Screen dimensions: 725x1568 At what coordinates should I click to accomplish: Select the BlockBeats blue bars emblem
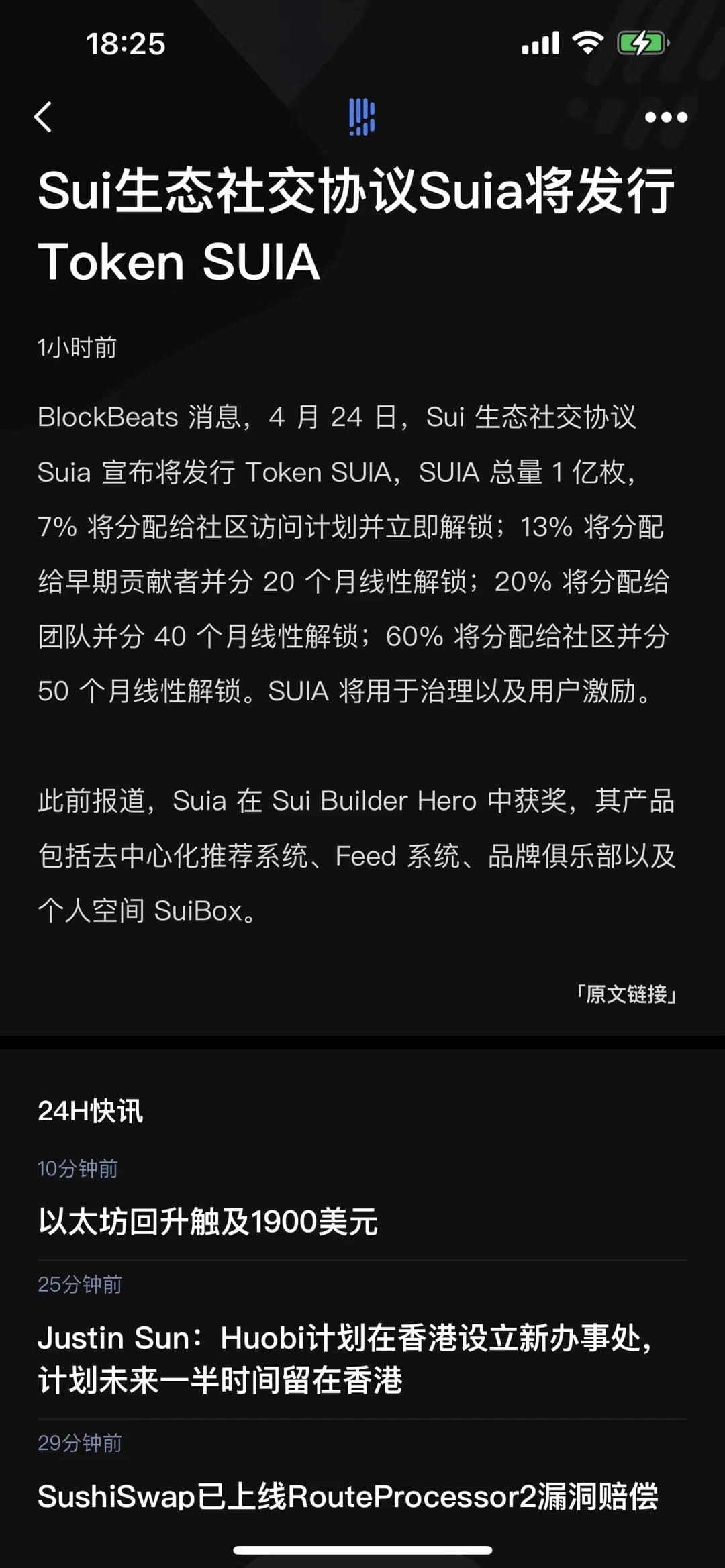pos(362,117)
